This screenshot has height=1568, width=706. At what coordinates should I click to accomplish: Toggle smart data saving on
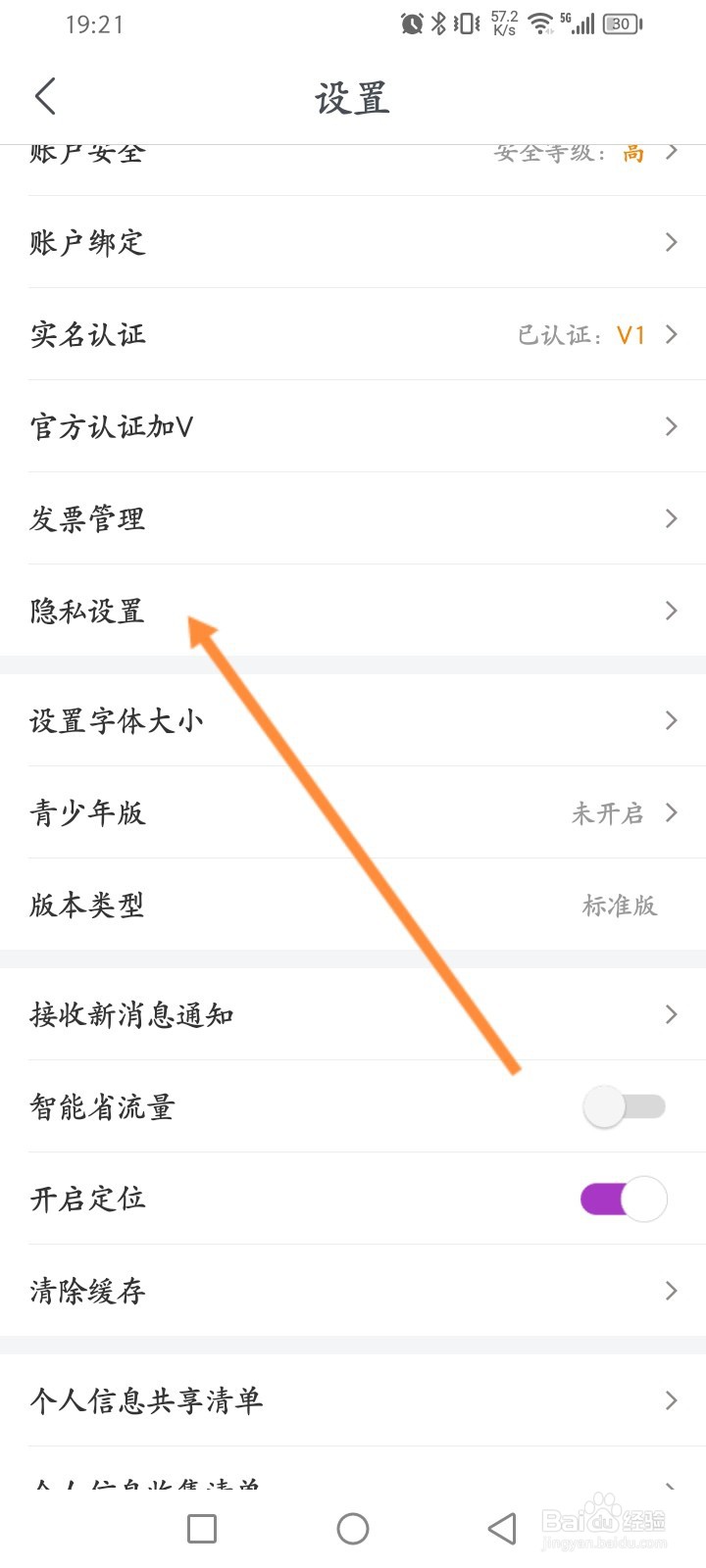click(623, 1105)
